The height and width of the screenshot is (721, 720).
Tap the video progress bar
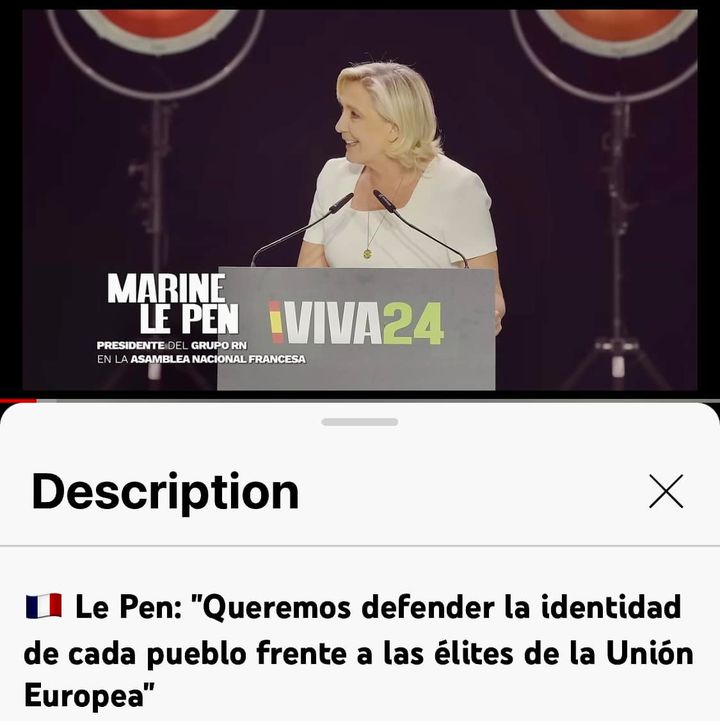(360, 399)
